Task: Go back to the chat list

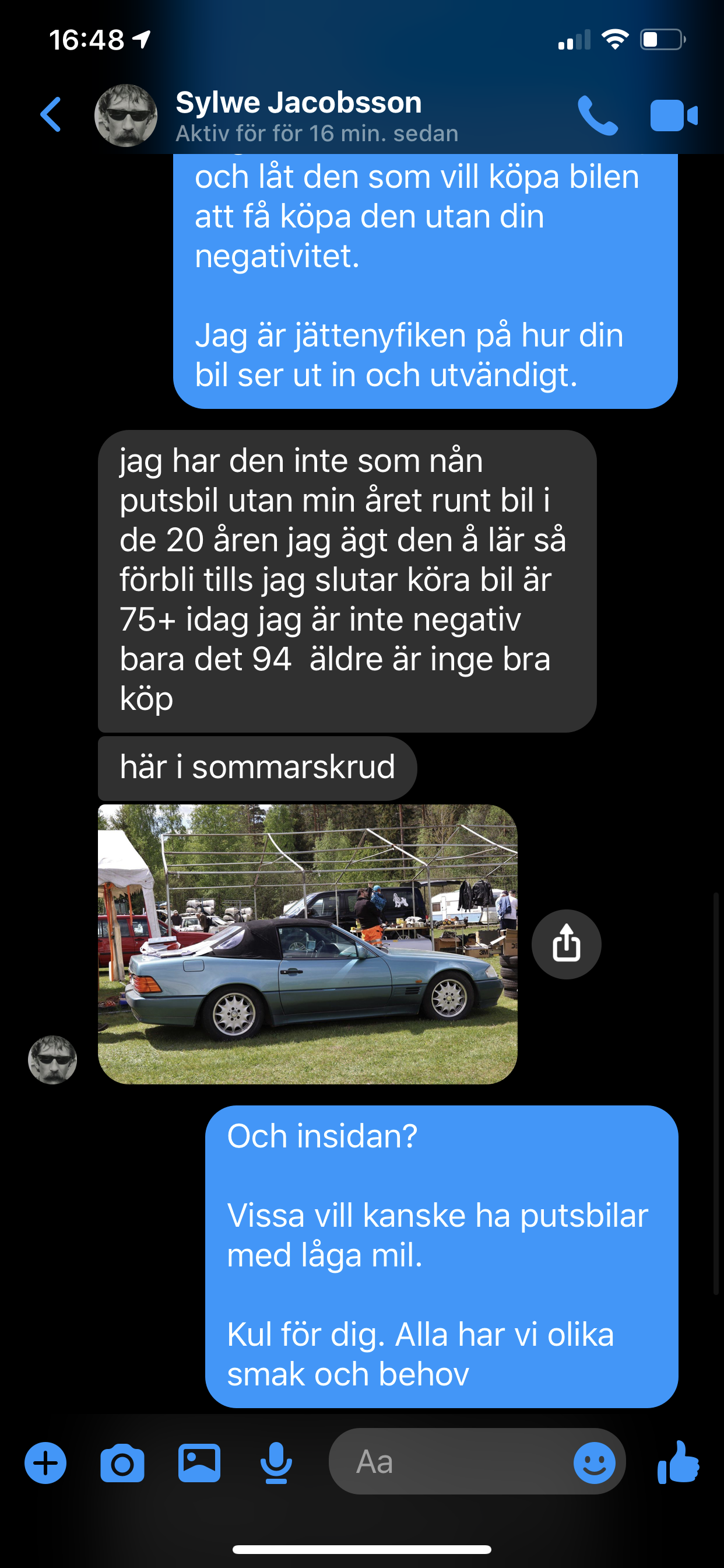Action: (x=51, y=114)
